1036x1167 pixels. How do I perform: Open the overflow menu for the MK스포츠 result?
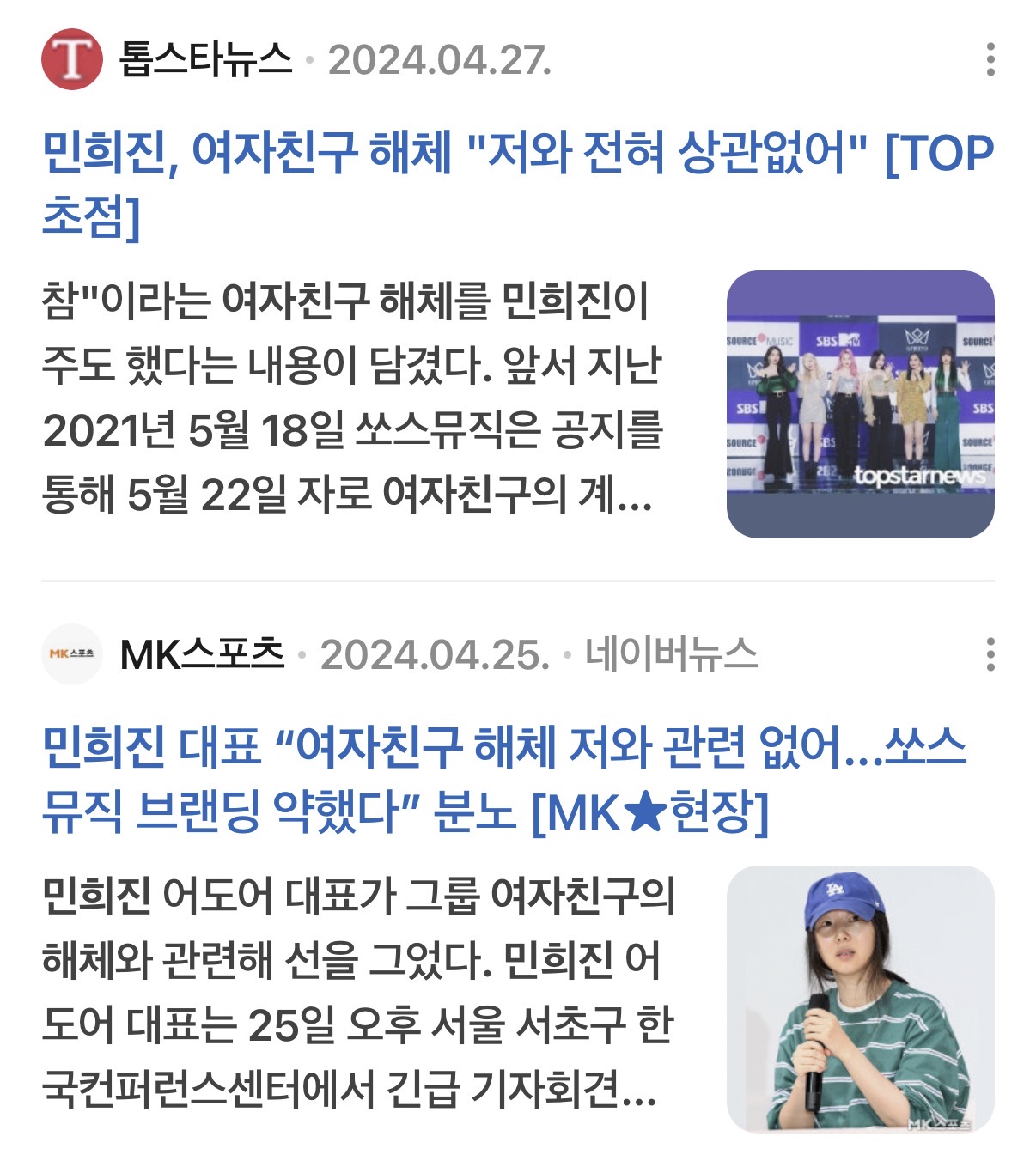(990, 654)
